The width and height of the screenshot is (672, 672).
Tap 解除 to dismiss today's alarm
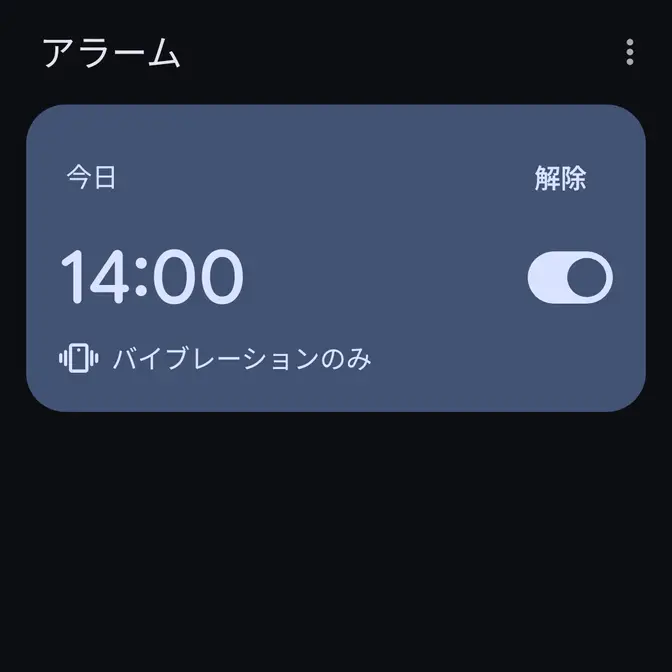pos(560,179)
